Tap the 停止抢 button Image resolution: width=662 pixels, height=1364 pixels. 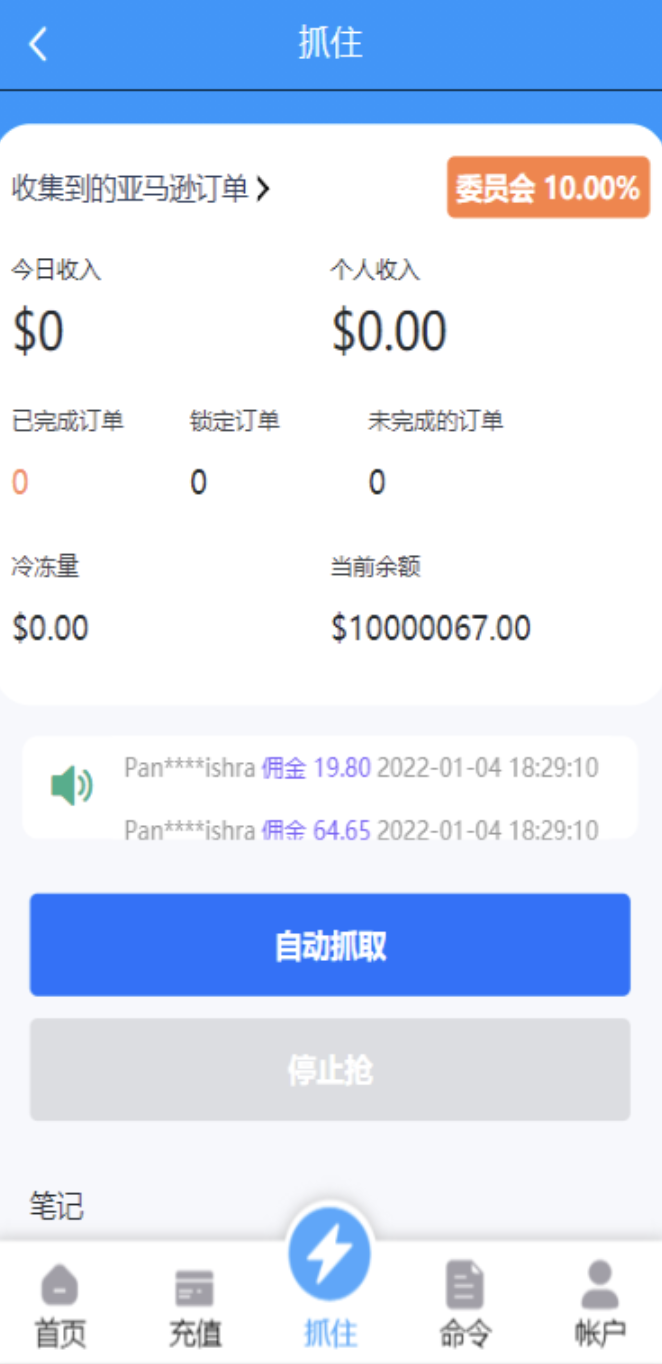(x=330, y=1069)
